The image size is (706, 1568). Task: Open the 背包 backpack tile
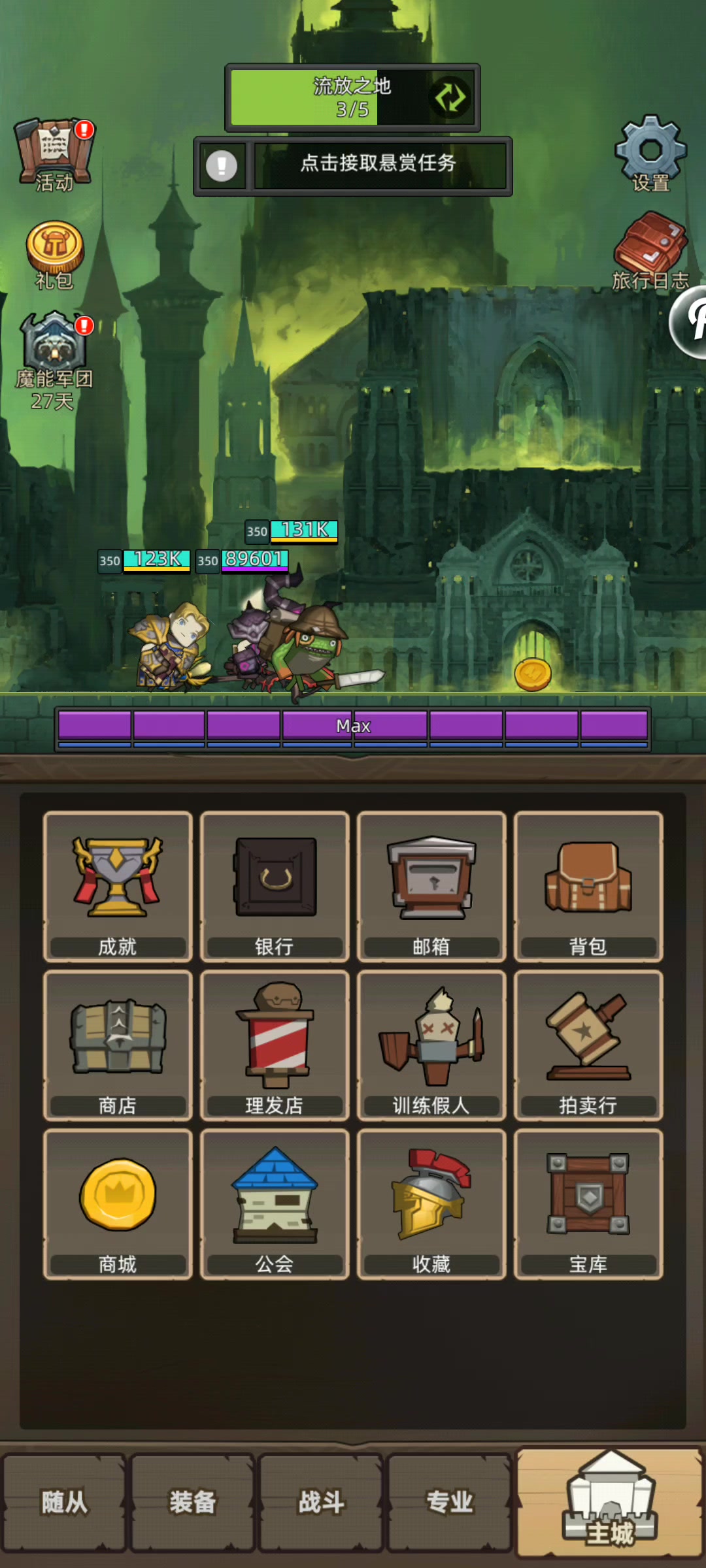[588, 887]
